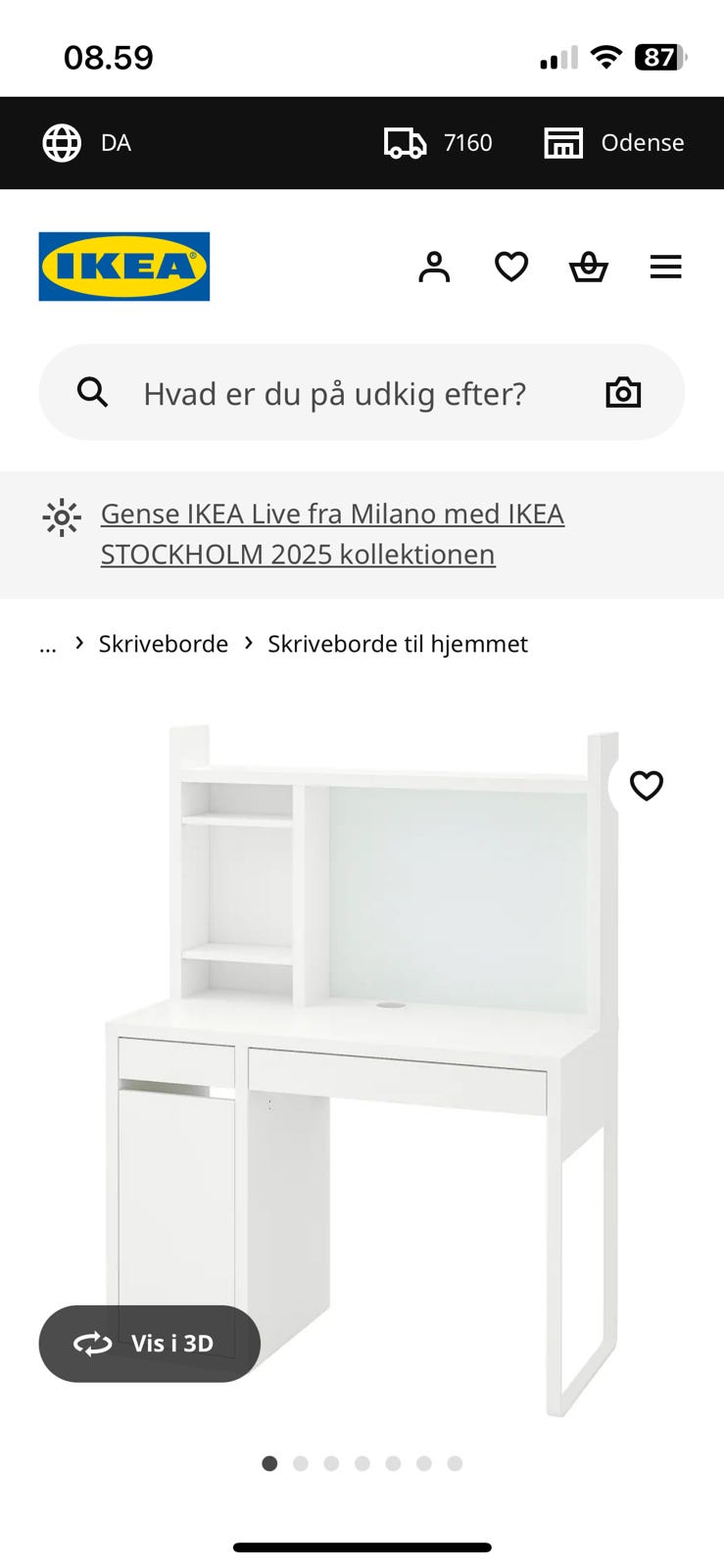This screenshot has width=724, height=1568.
Task: Change language using the DA selector
Action: click(x=118, y=142)
